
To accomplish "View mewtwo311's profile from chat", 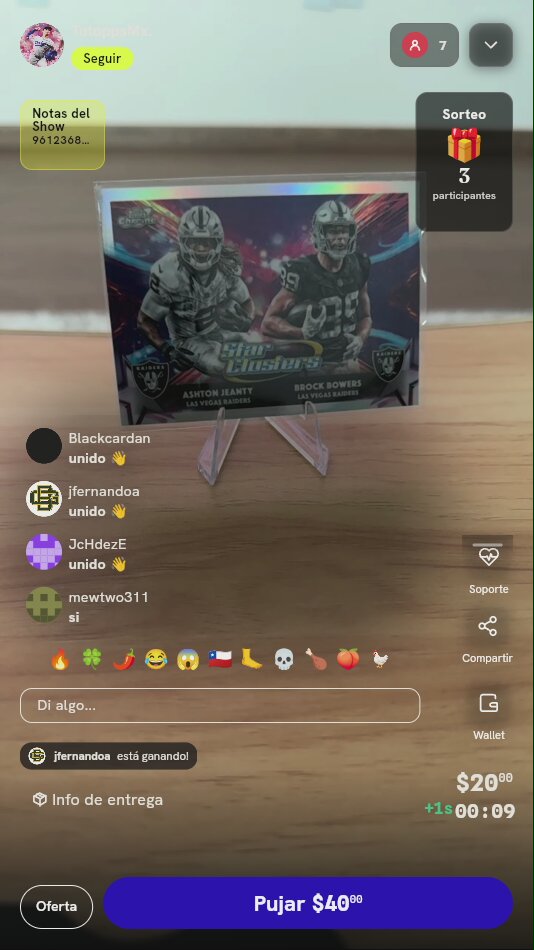I will click(44, 605).
